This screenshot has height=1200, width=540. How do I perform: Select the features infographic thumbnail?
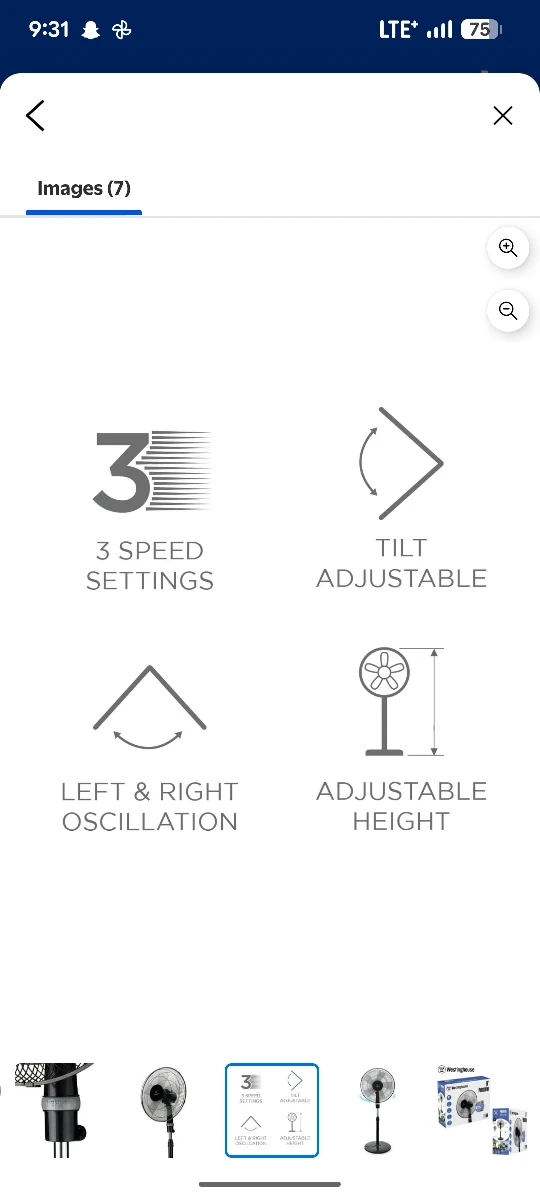point(272,1110)
